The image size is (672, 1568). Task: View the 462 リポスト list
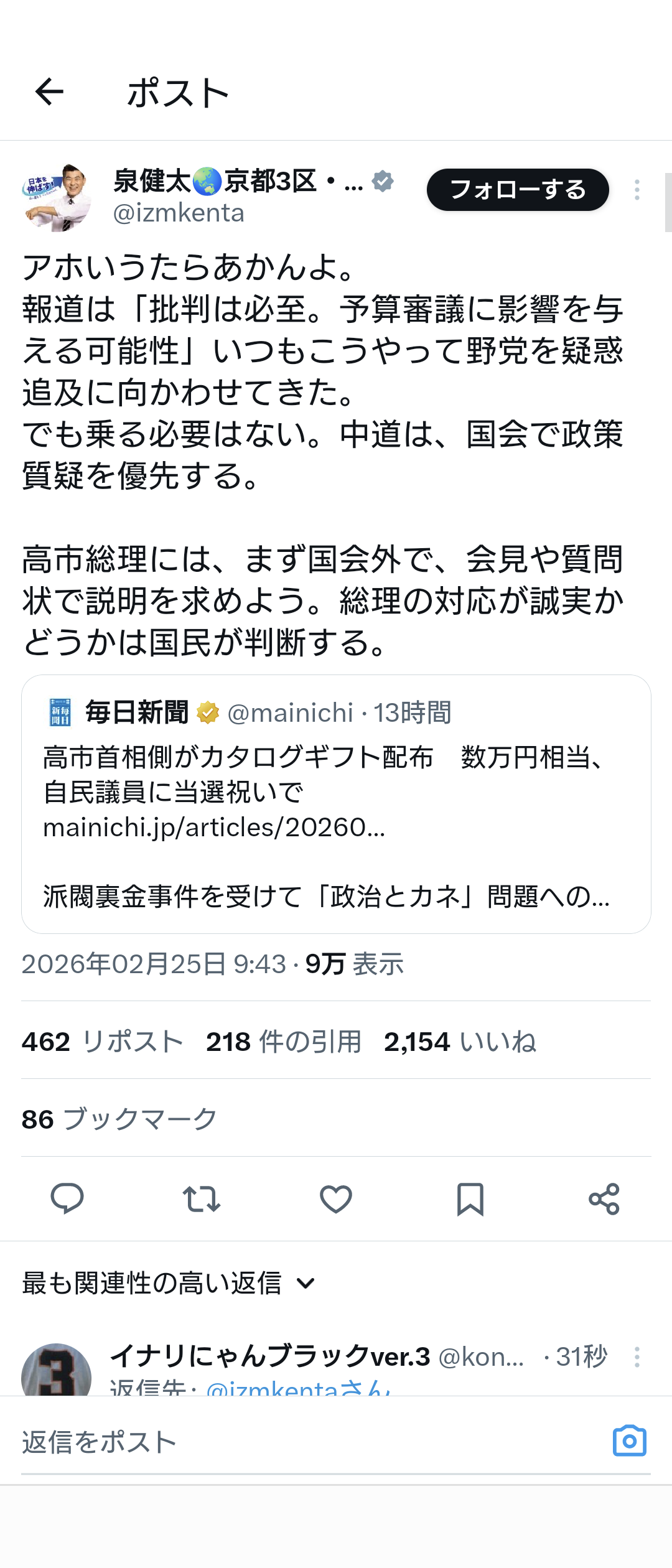point(102,1042)
